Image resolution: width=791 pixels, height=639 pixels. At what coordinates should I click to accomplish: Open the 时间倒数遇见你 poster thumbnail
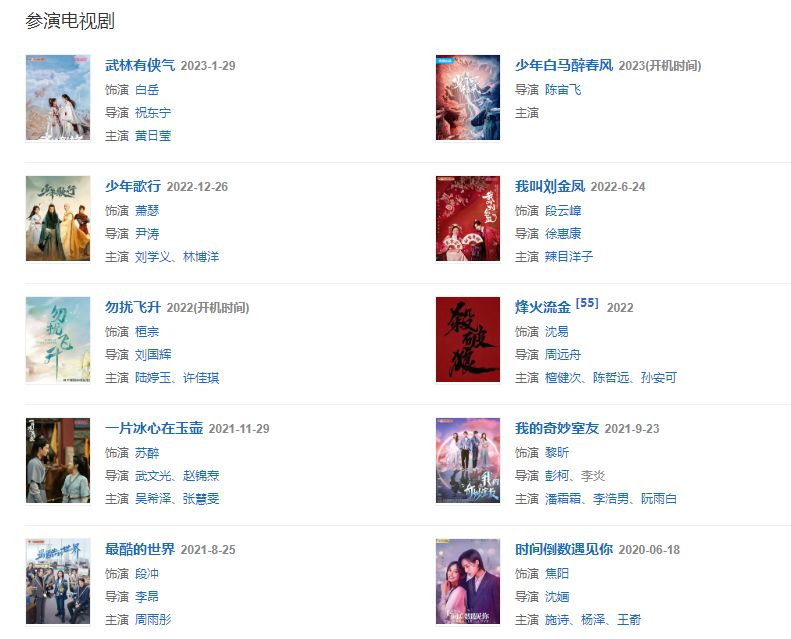tap(467, 581)
